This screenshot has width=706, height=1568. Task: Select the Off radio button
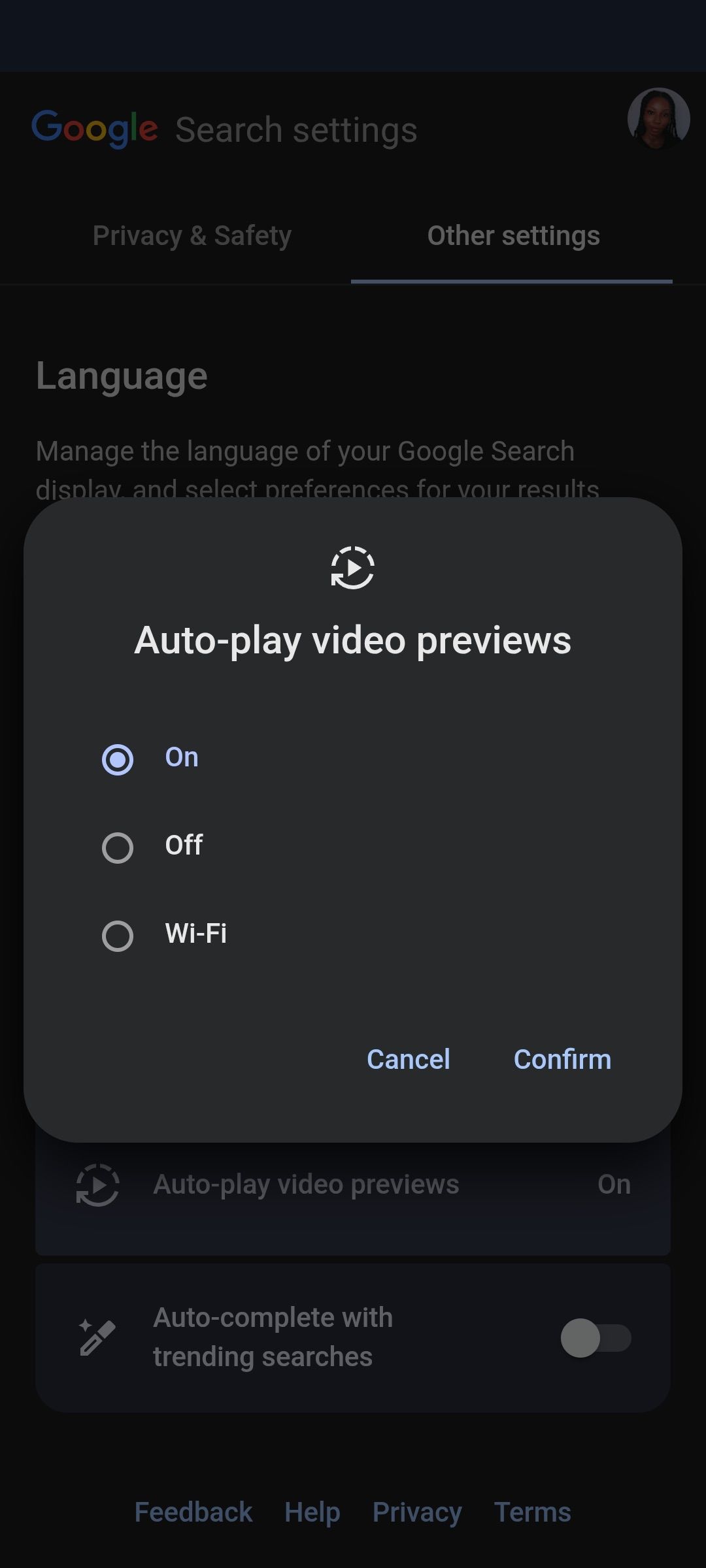118,847
